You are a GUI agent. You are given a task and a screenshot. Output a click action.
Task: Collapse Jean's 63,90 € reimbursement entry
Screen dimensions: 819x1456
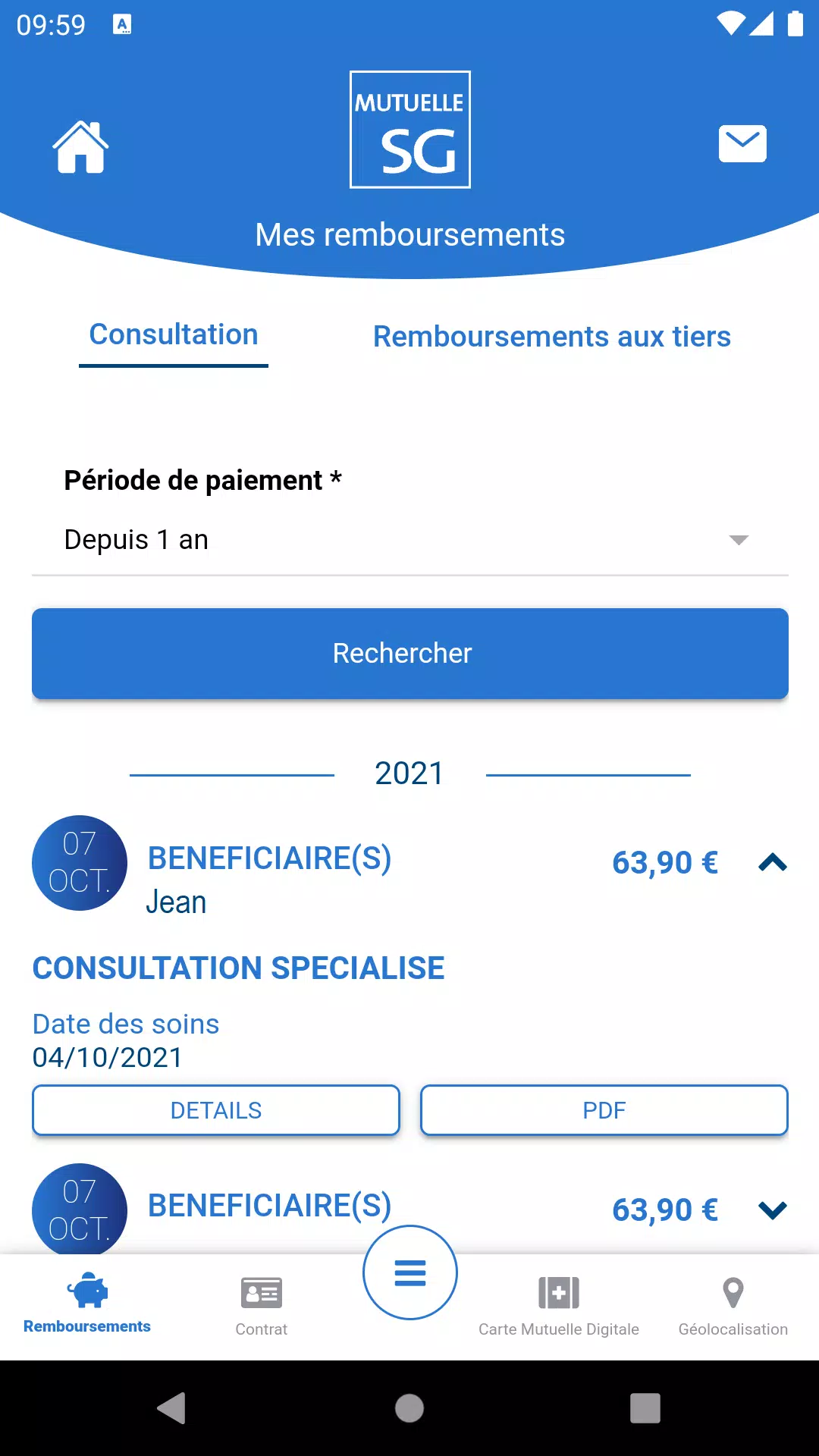click(773, 863)
